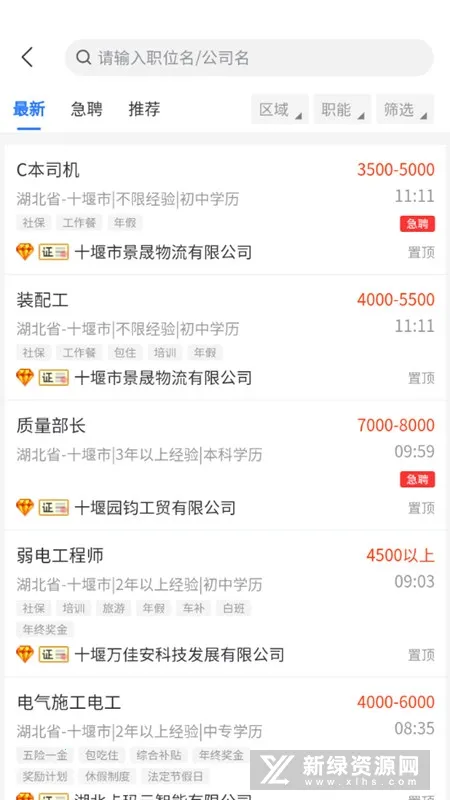Switch to the 推荐 tab
450x800 pixels.
[144, 109]
